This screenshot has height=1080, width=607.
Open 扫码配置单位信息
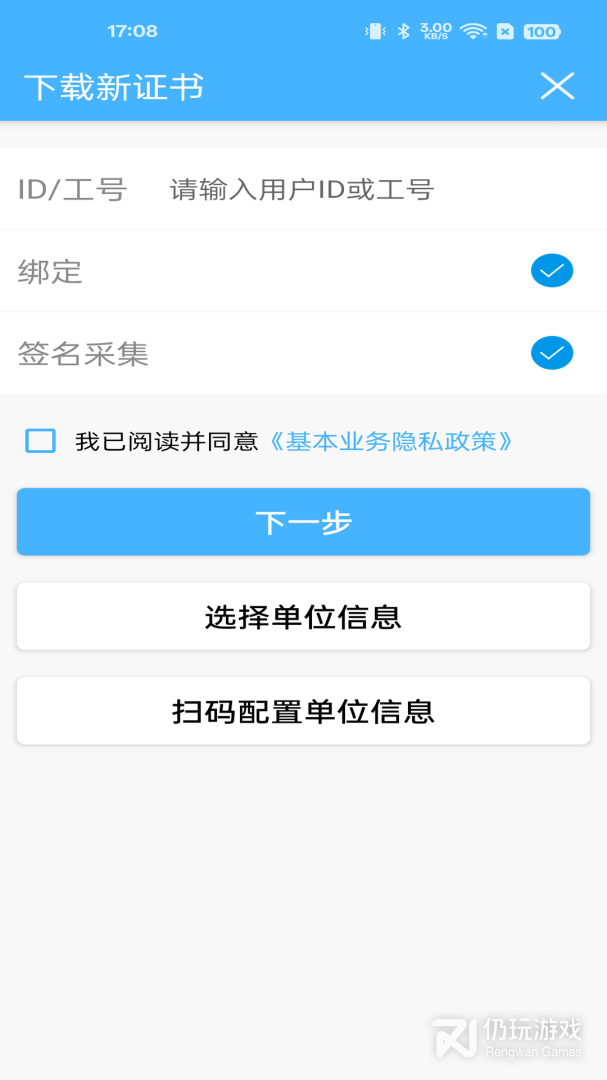click(303, 711)
